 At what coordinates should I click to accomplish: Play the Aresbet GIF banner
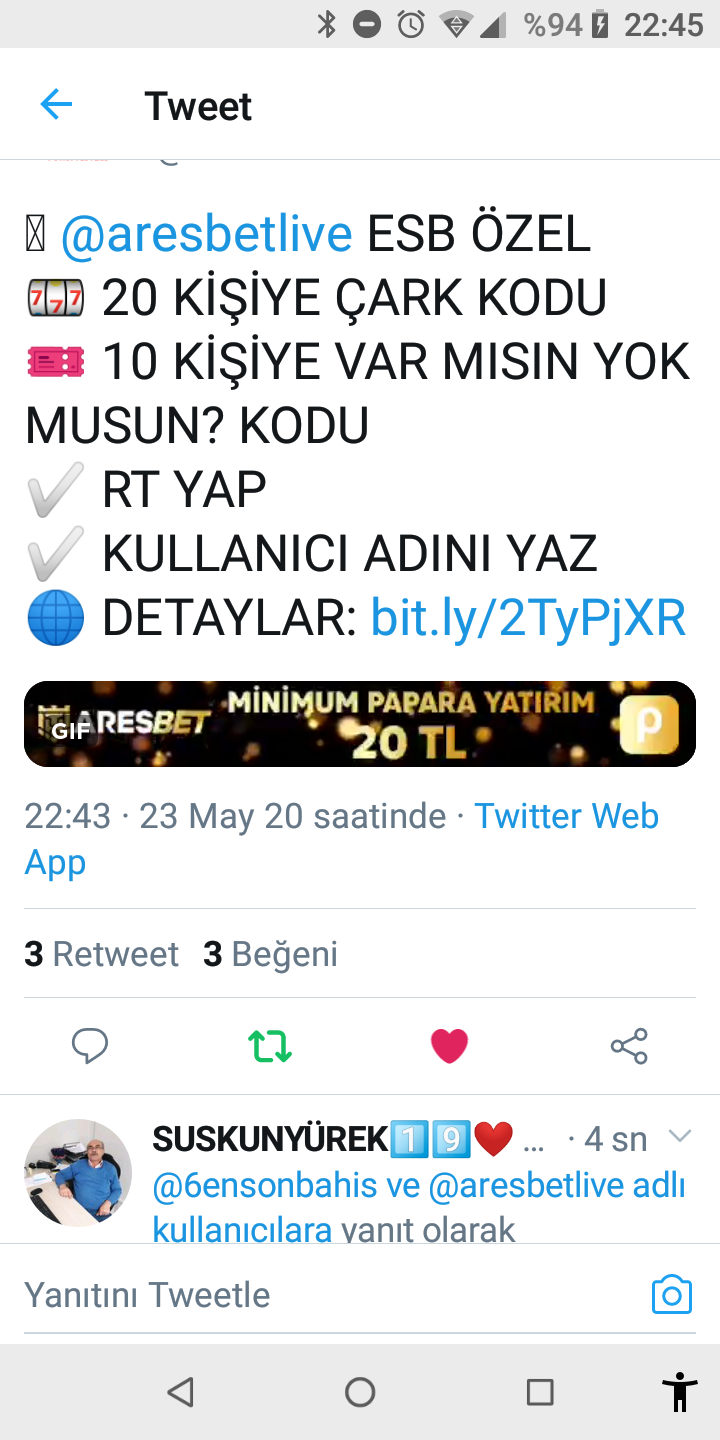(360, 724)
